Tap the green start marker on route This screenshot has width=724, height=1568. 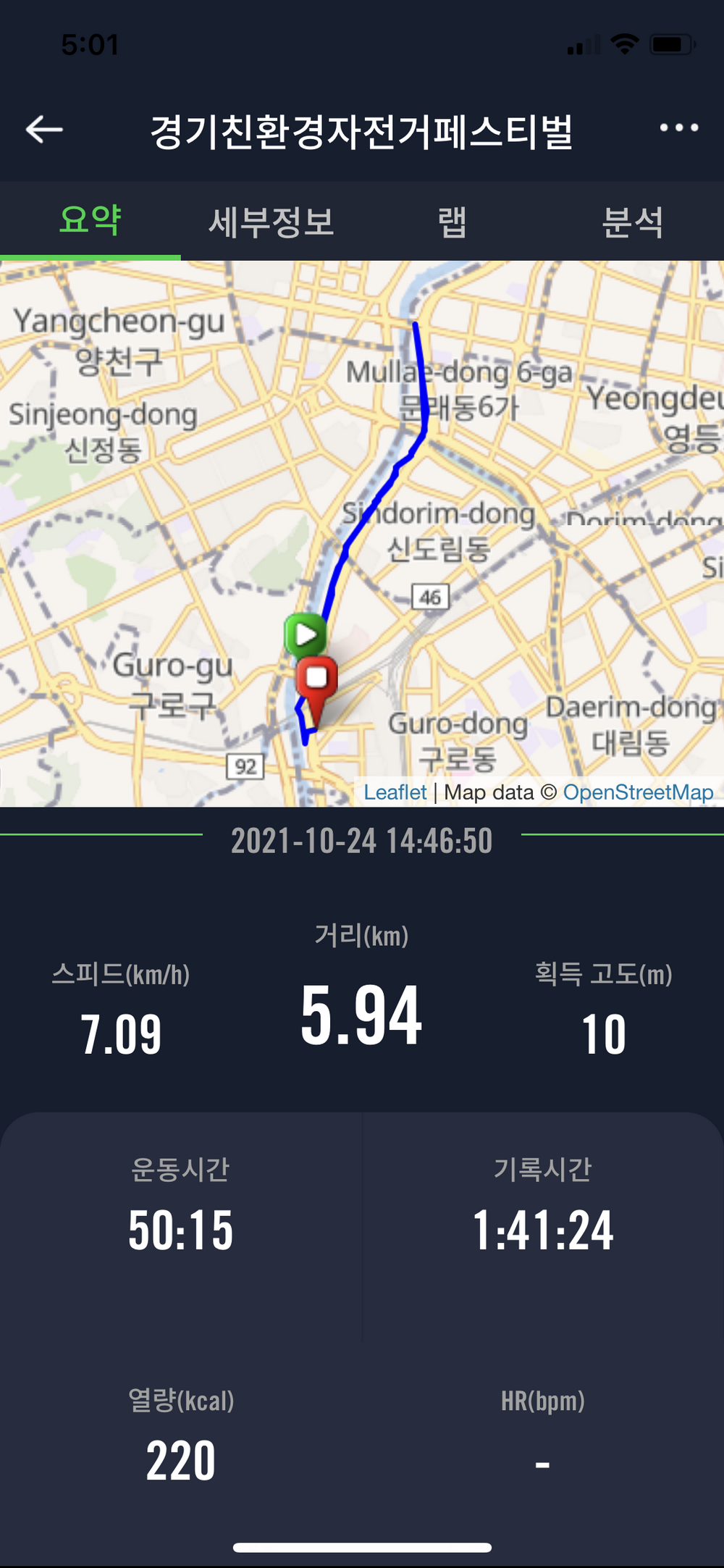click(x=306, y=634)
